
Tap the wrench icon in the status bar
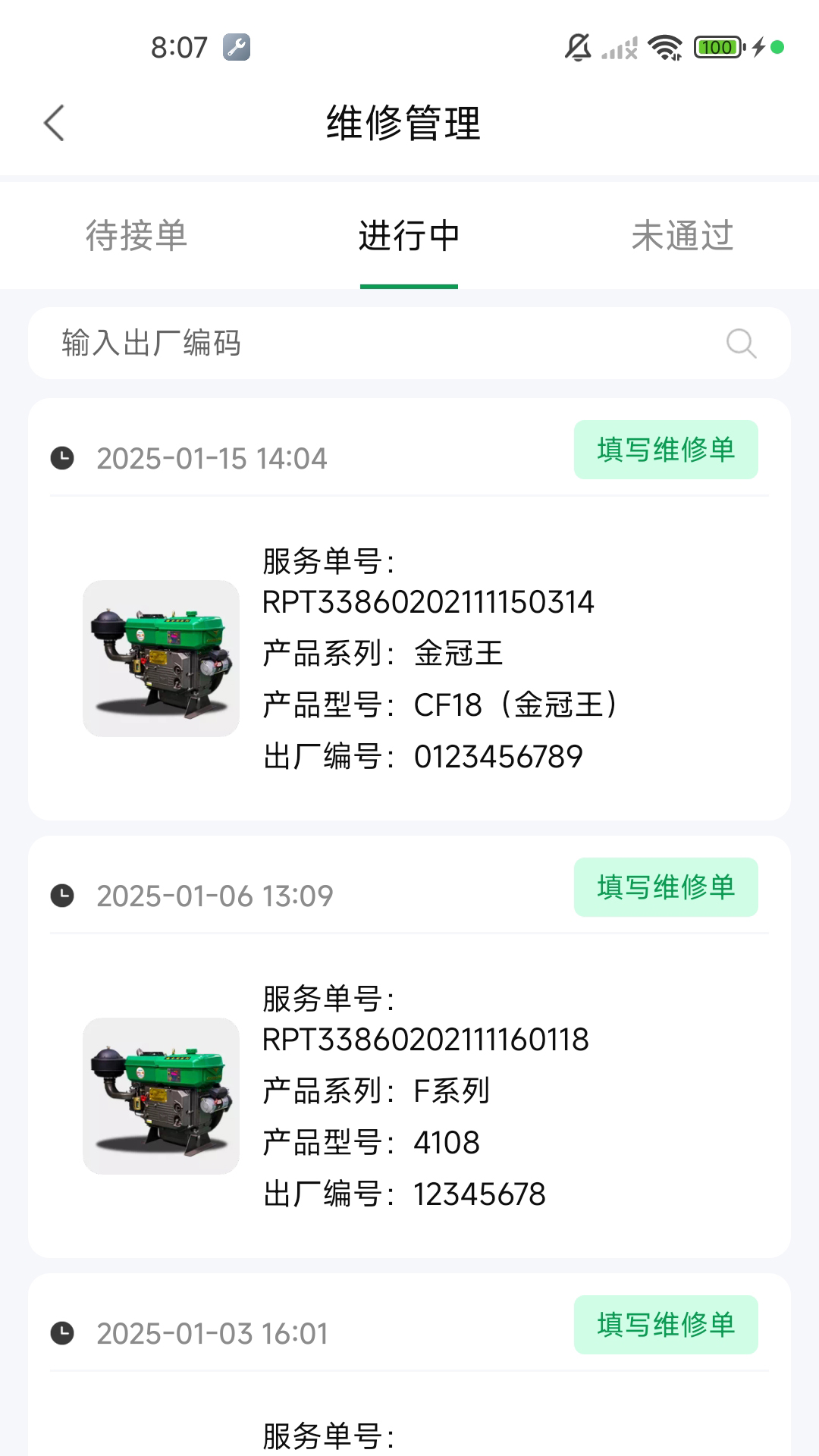[x=235, y=47]
